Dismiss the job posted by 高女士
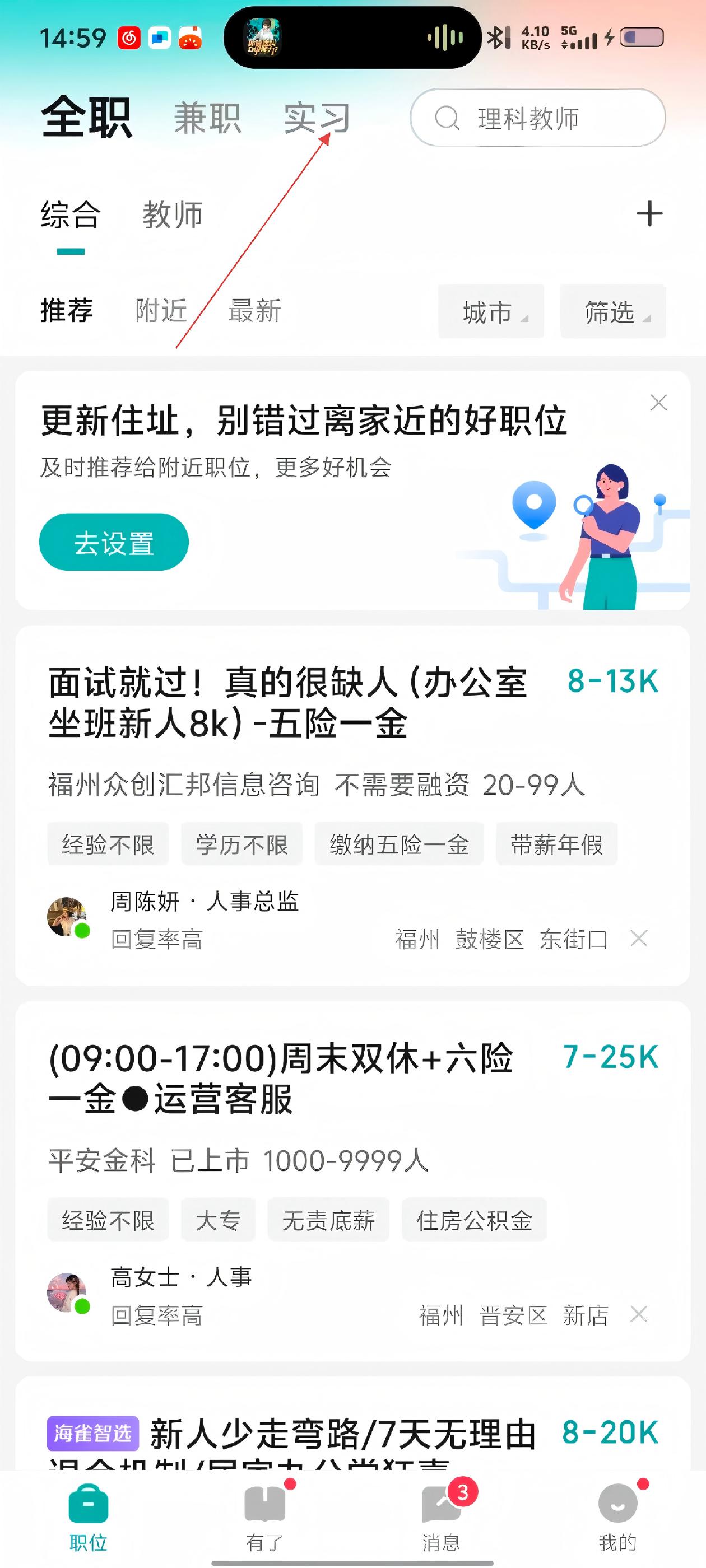The height and width of the screenshot is (1568, 706). [x=639, y=1314]
